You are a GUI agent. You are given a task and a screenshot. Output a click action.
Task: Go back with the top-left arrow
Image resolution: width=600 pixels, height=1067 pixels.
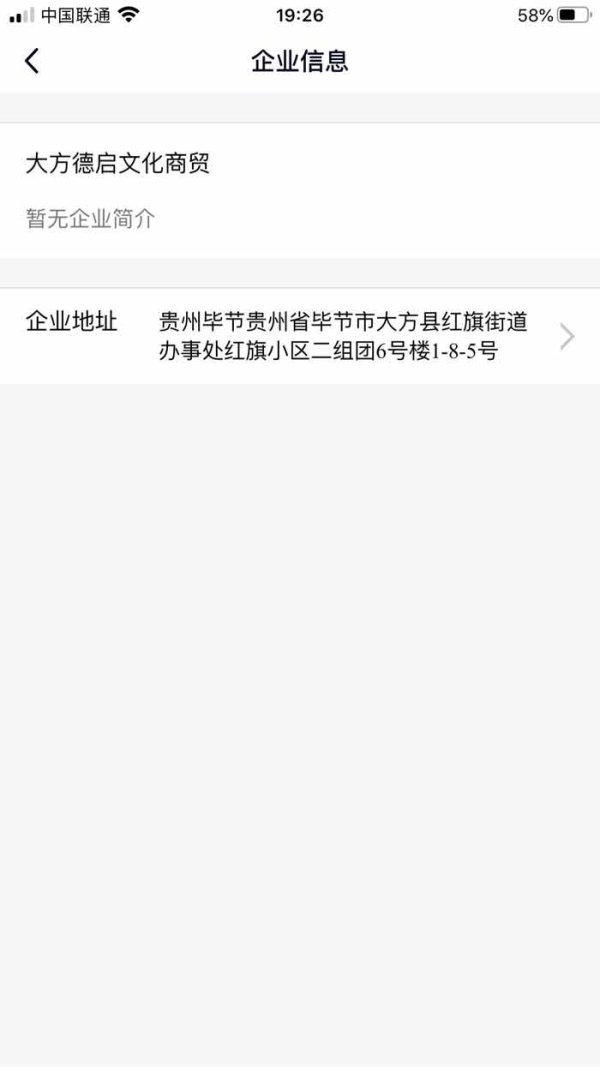pyautogui.click(x=32, y=61)
